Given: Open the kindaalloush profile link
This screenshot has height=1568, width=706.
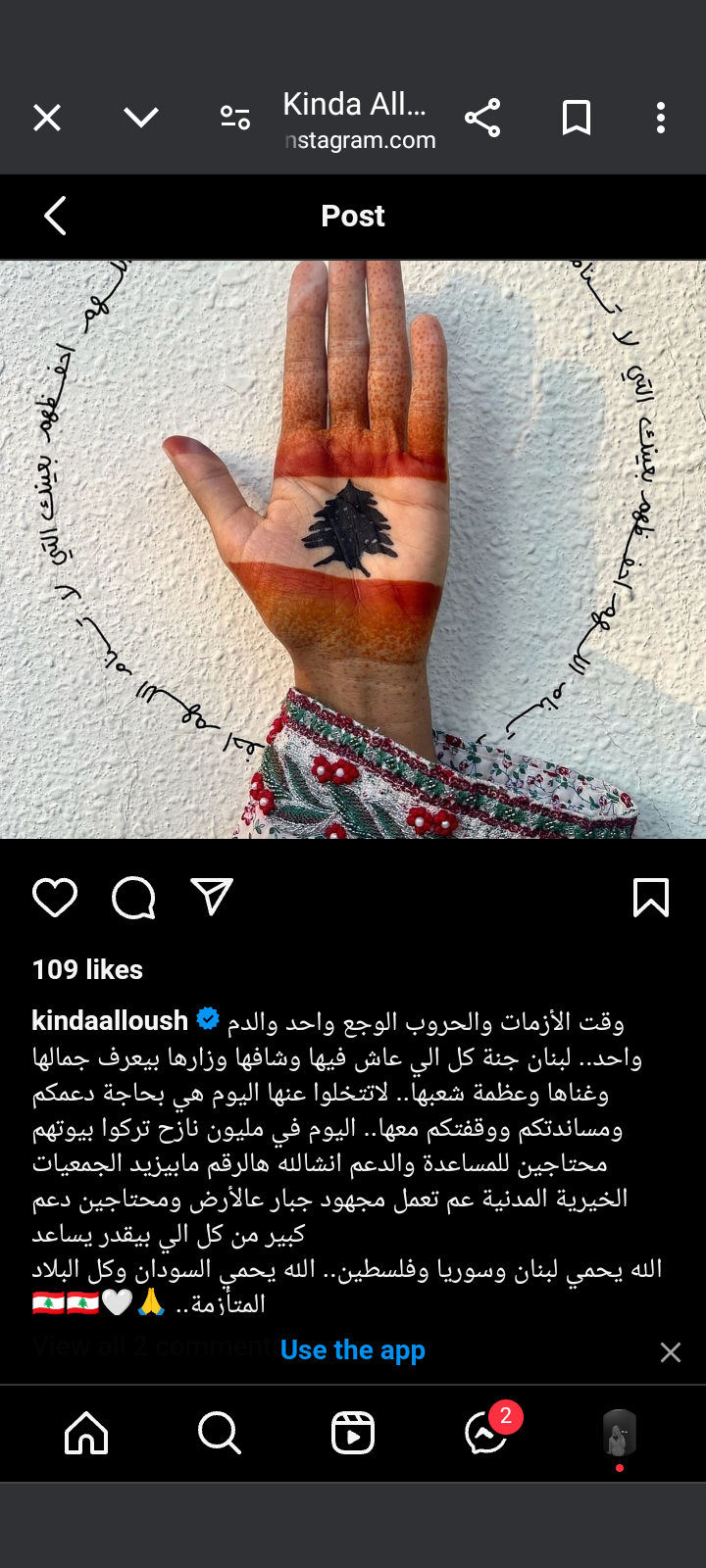Looking at the screenshot, I should point(110,1021).
